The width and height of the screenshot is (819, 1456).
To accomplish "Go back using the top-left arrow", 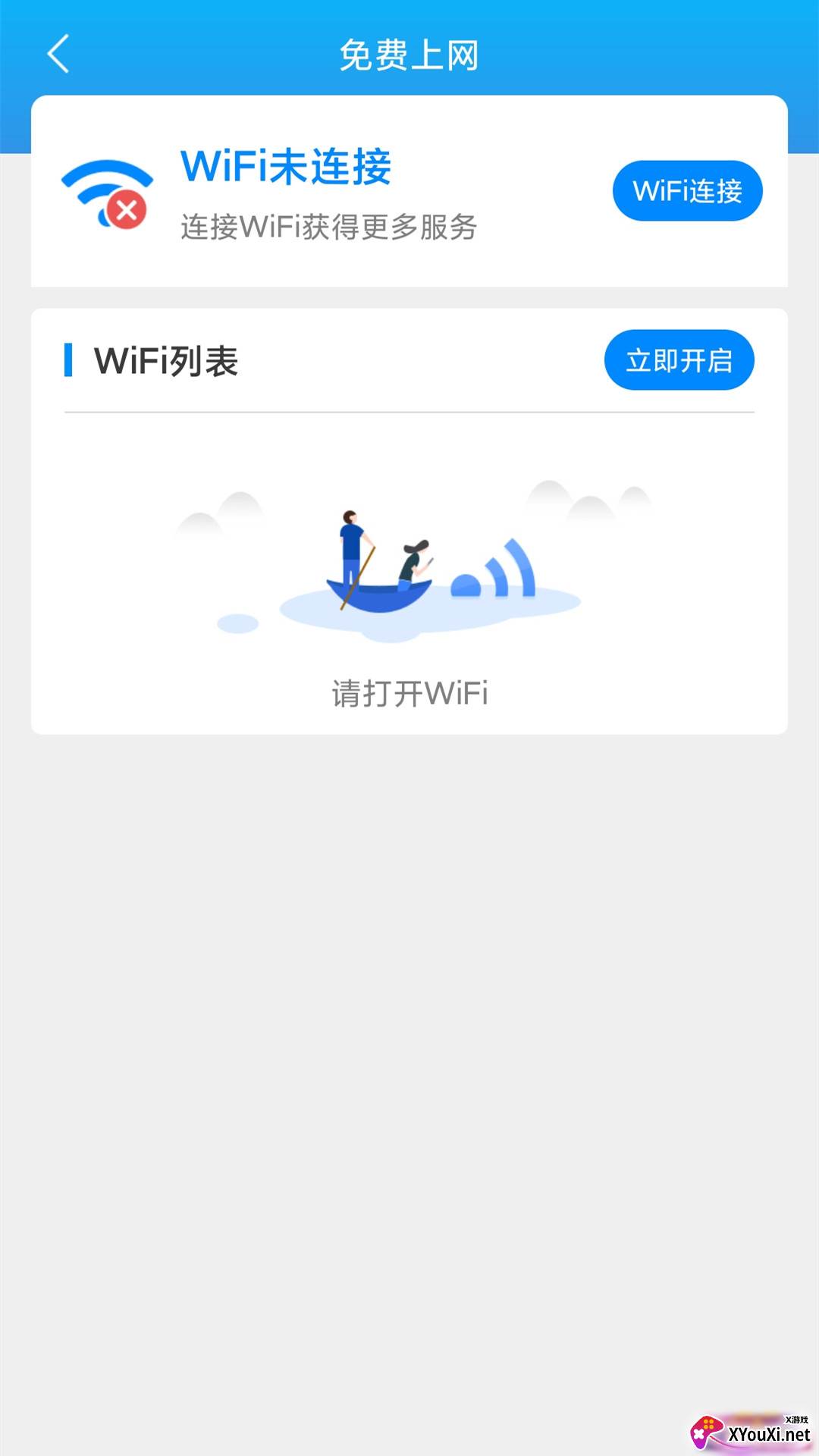I will tap(58, 54).
